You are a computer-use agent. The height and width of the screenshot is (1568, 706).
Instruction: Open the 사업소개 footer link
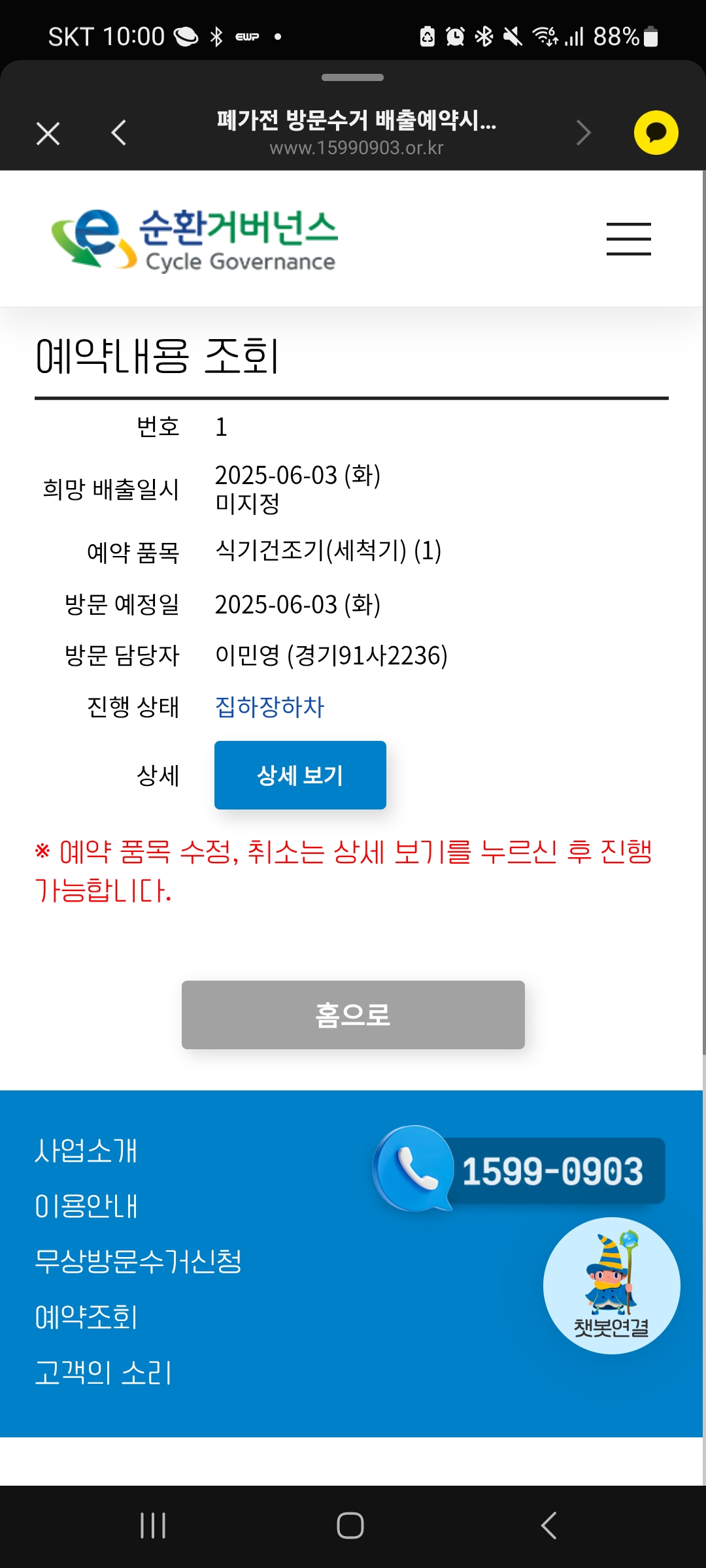[86, 1151]
